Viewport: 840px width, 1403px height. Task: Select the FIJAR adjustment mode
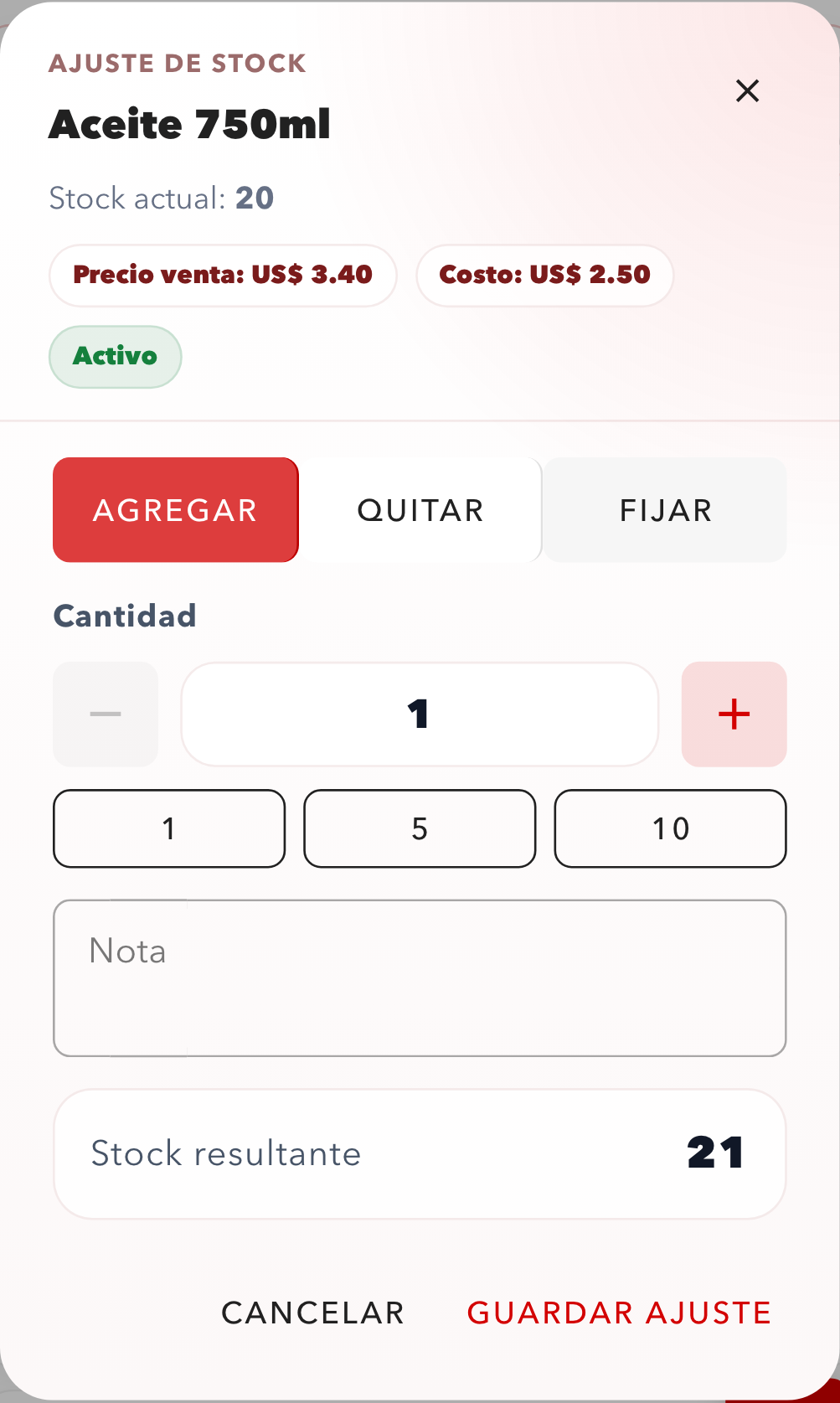tap(665, 509)
